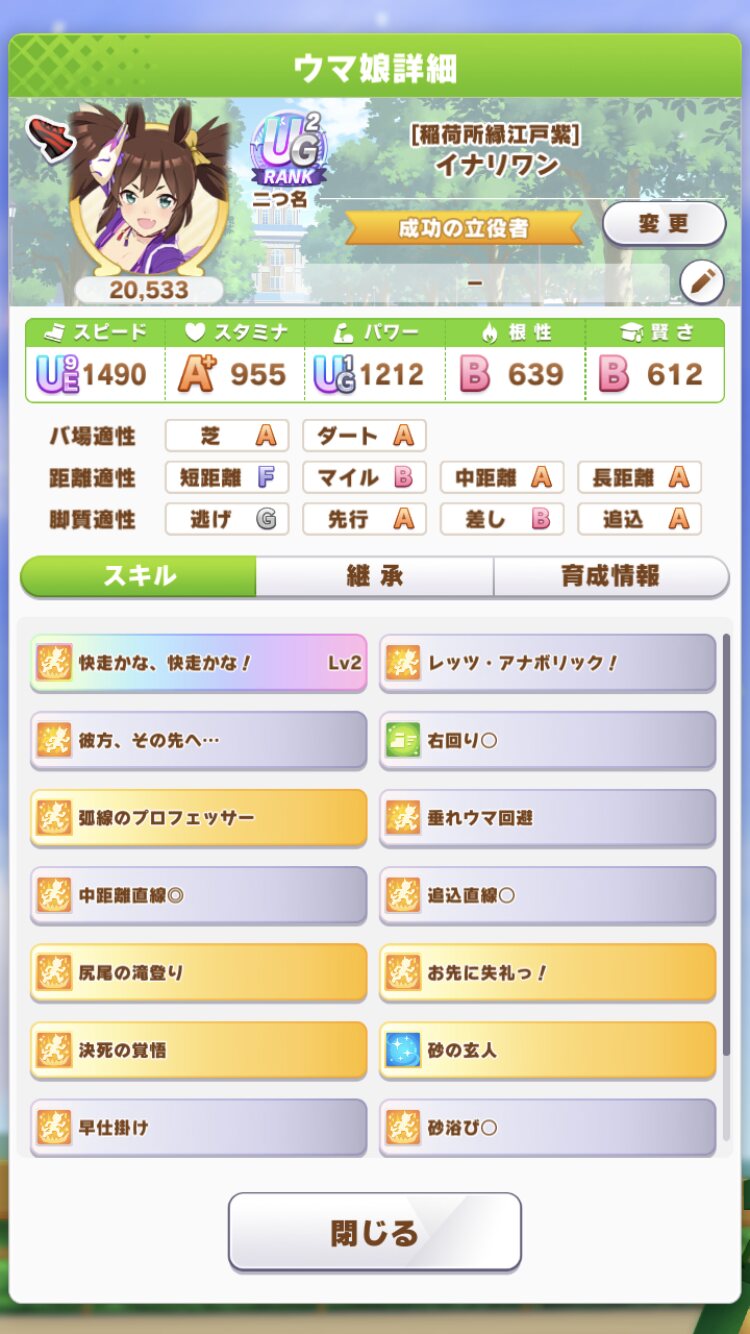This screenshot has height=1334, width=750.
Task: Edit the memo with the pencil icon
Action: click(701, 283)
